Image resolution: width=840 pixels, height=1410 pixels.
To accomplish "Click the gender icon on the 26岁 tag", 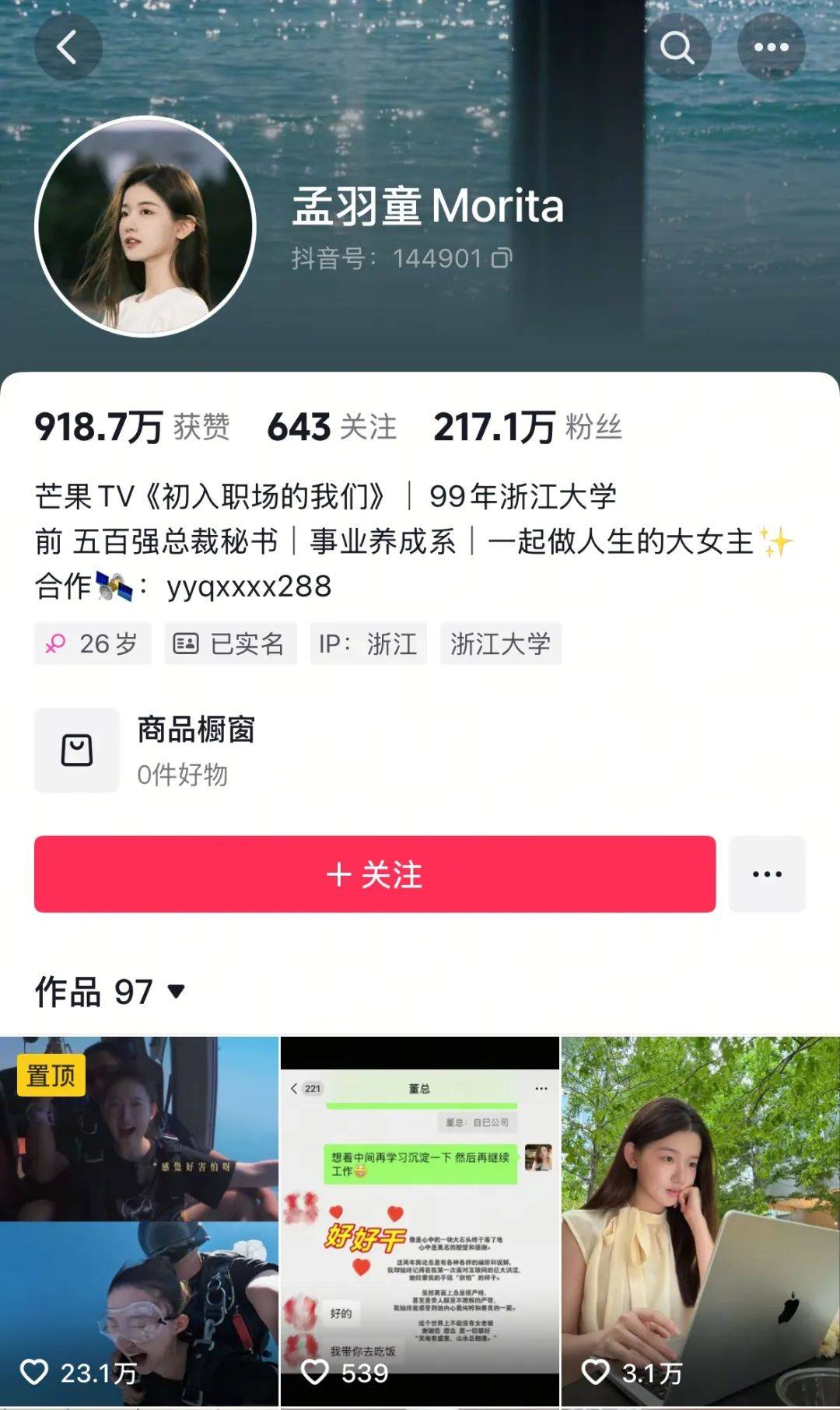I will pos(54,643).
